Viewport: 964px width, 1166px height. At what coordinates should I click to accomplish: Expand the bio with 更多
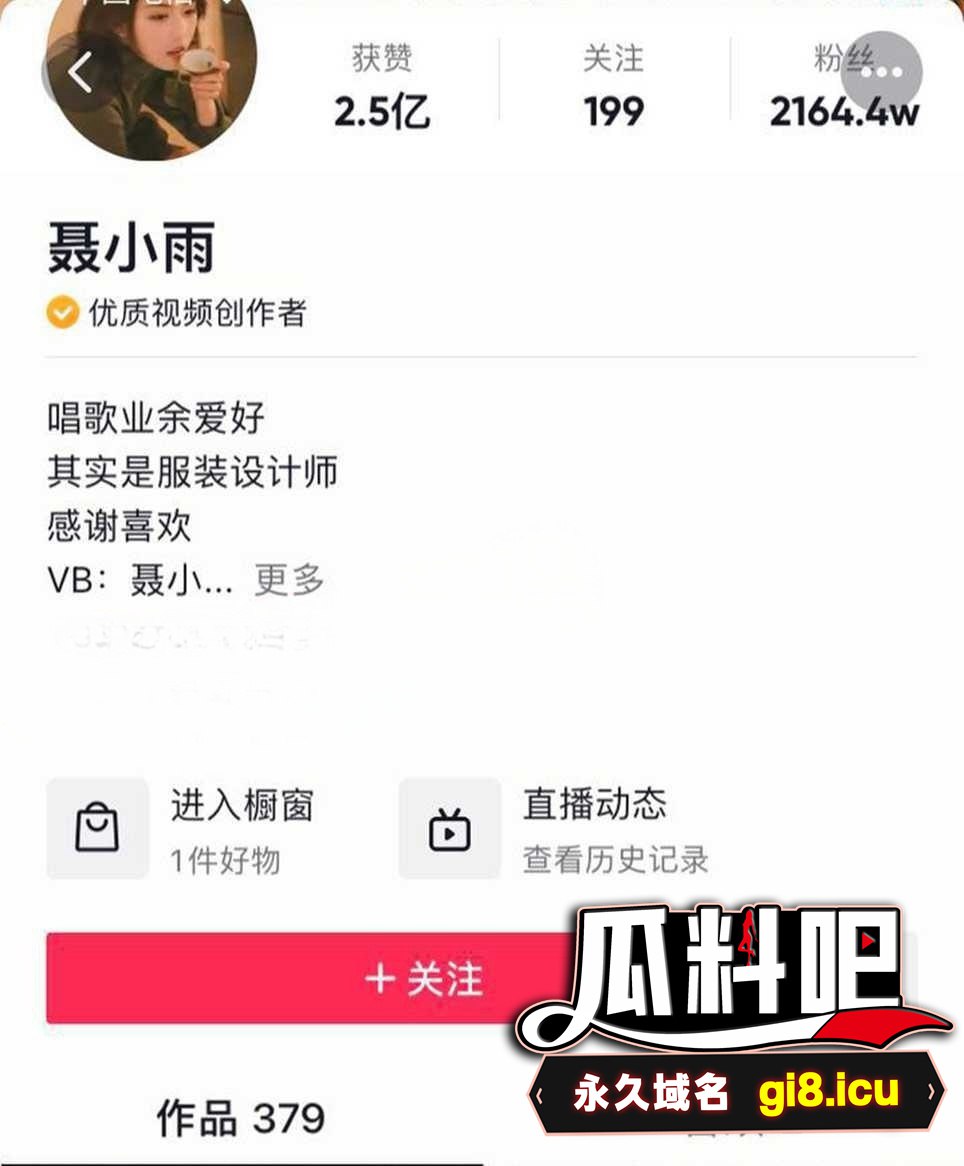[289, 580]
